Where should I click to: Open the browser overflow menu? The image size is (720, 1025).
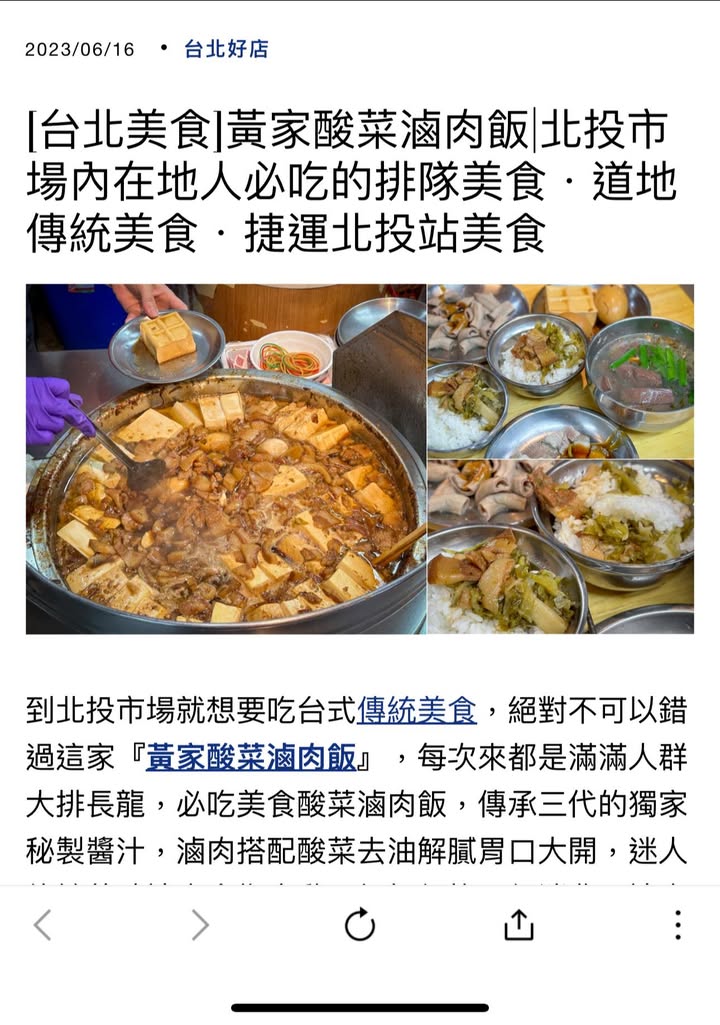(677, 925)
